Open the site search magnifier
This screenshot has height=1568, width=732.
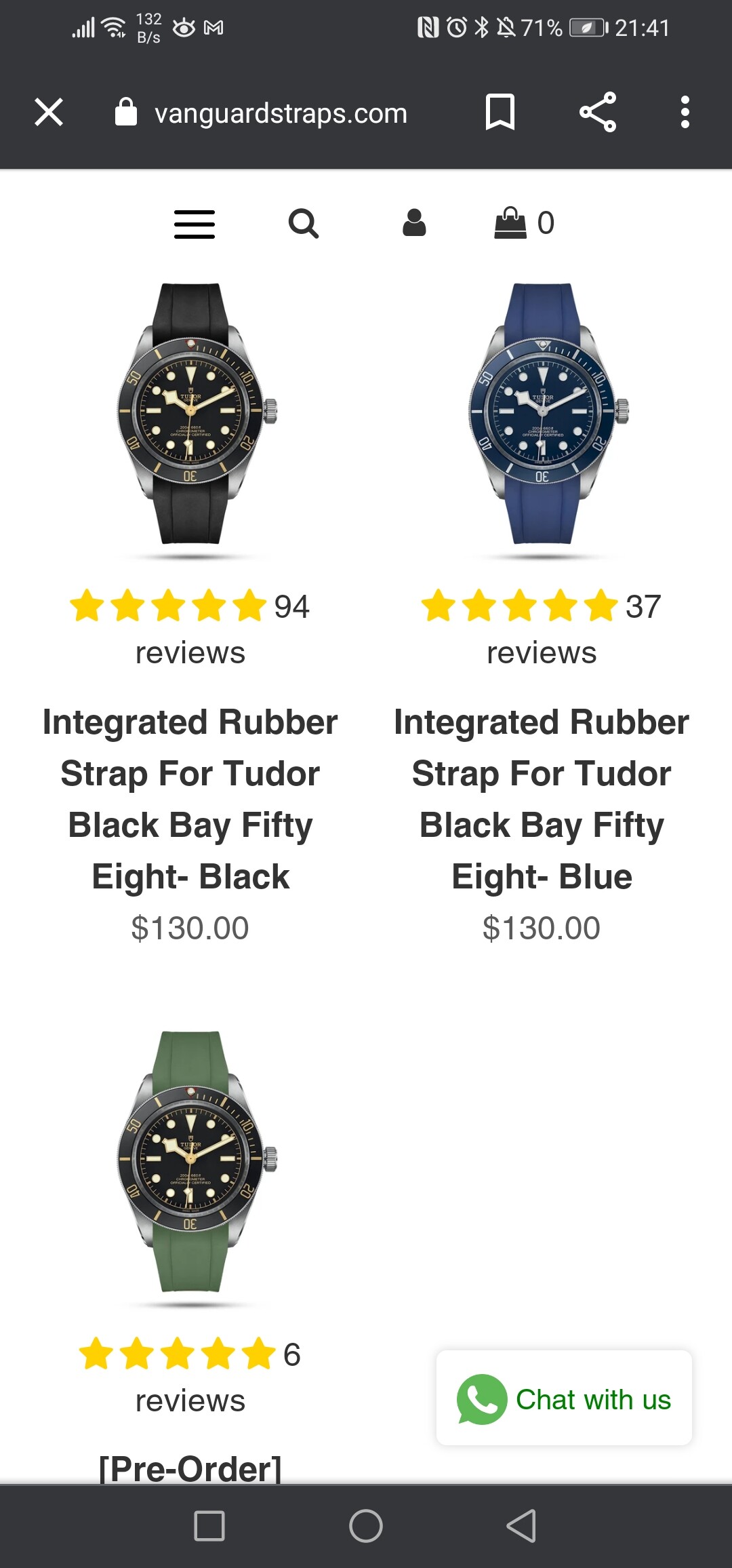(304, 223)
